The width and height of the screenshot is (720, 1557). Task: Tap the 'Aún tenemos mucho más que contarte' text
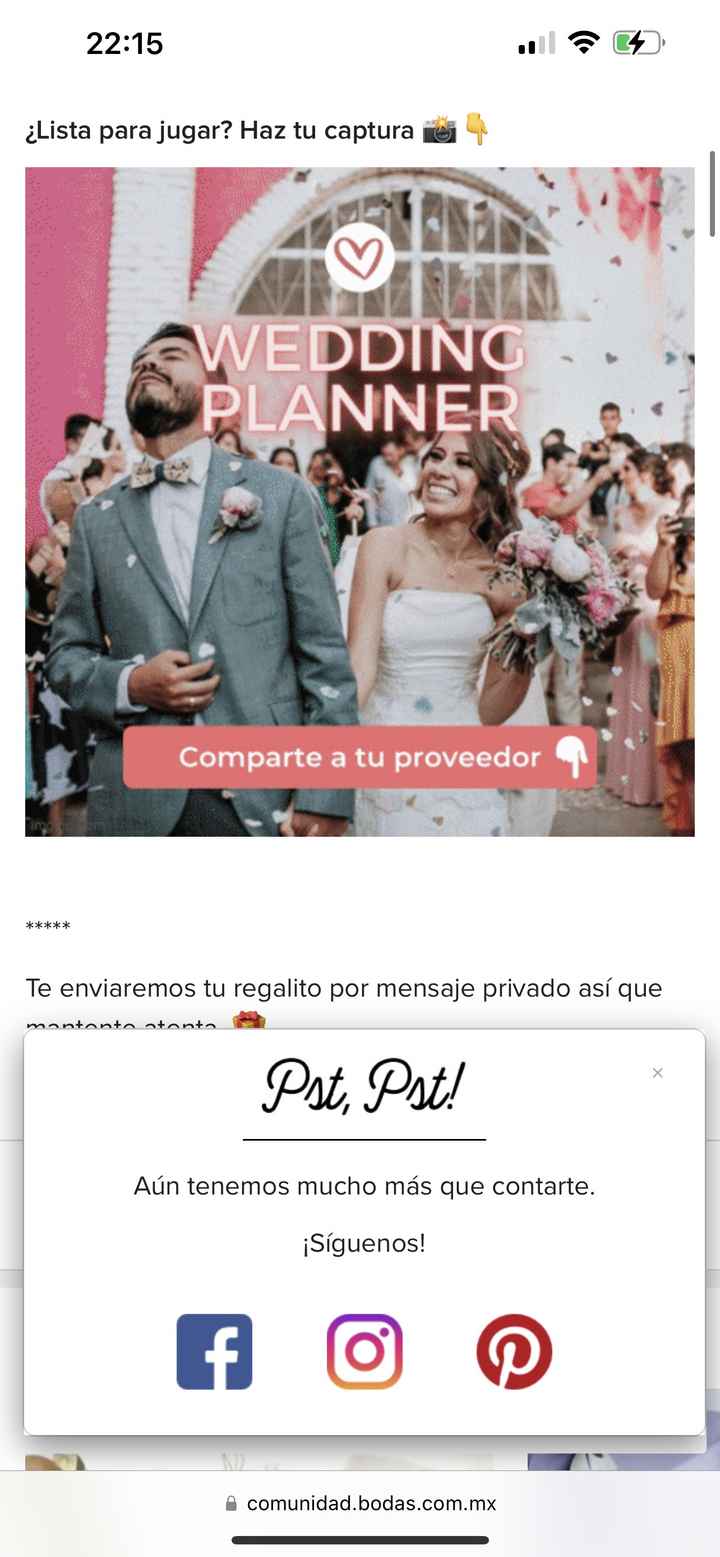363,1186
